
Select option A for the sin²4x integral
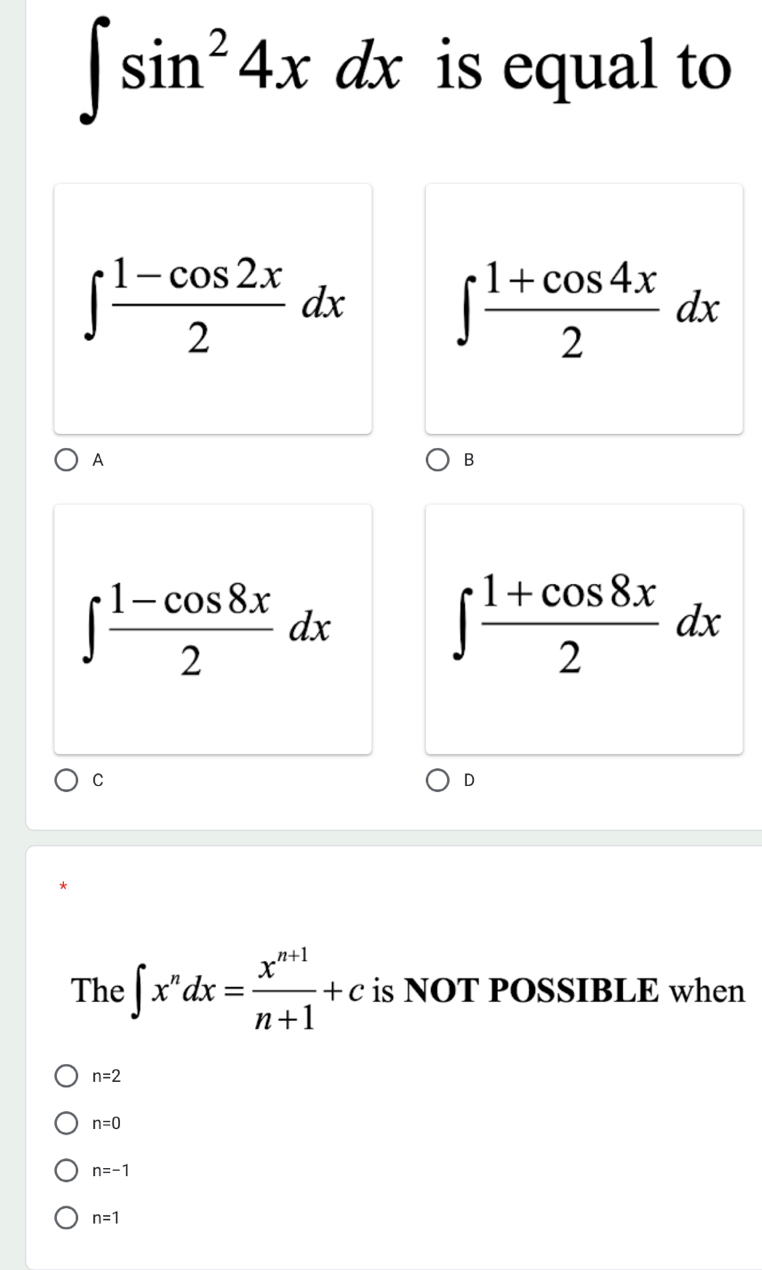click(67, 460)
